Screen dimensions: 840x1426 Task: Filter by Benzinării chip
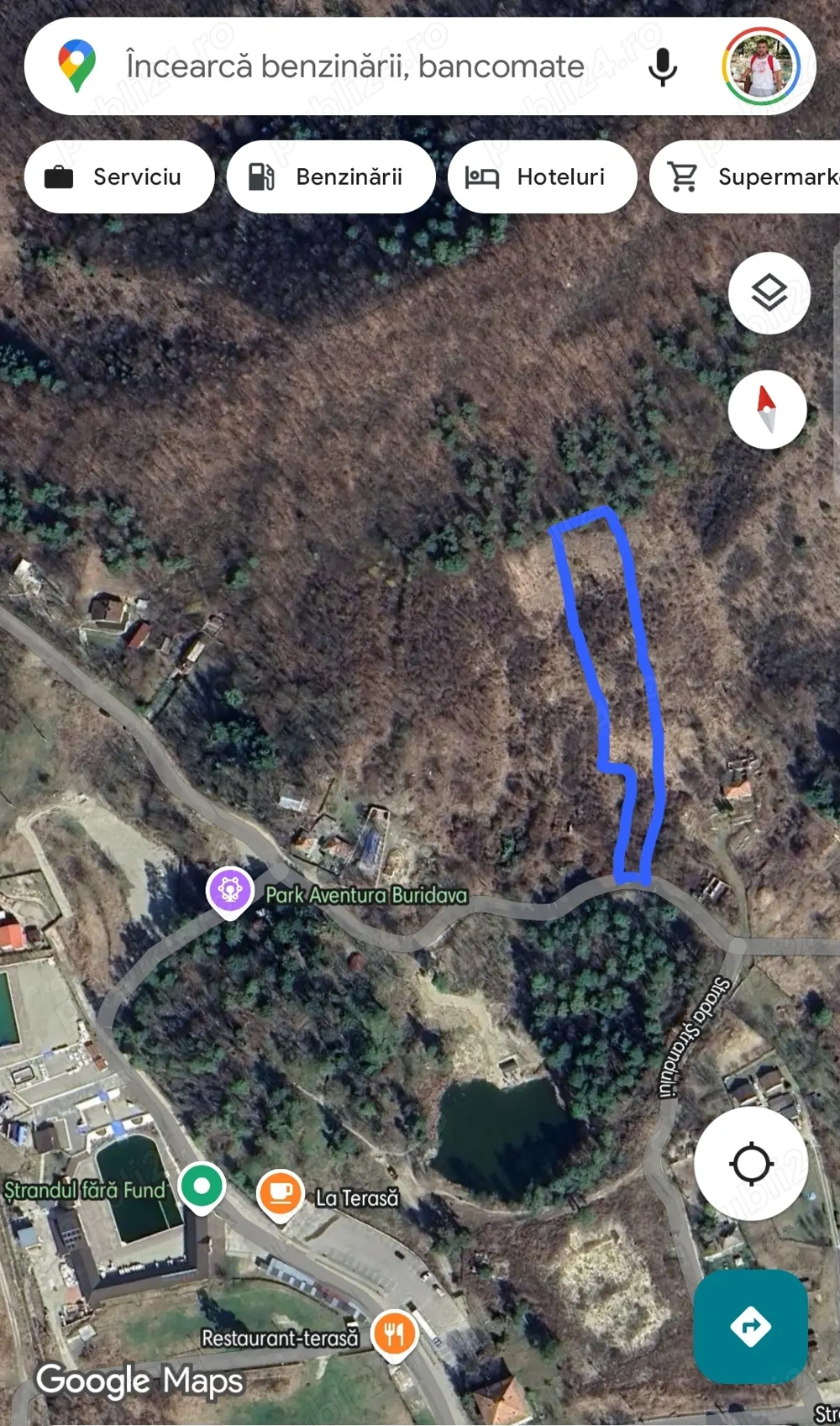point(331,176)
